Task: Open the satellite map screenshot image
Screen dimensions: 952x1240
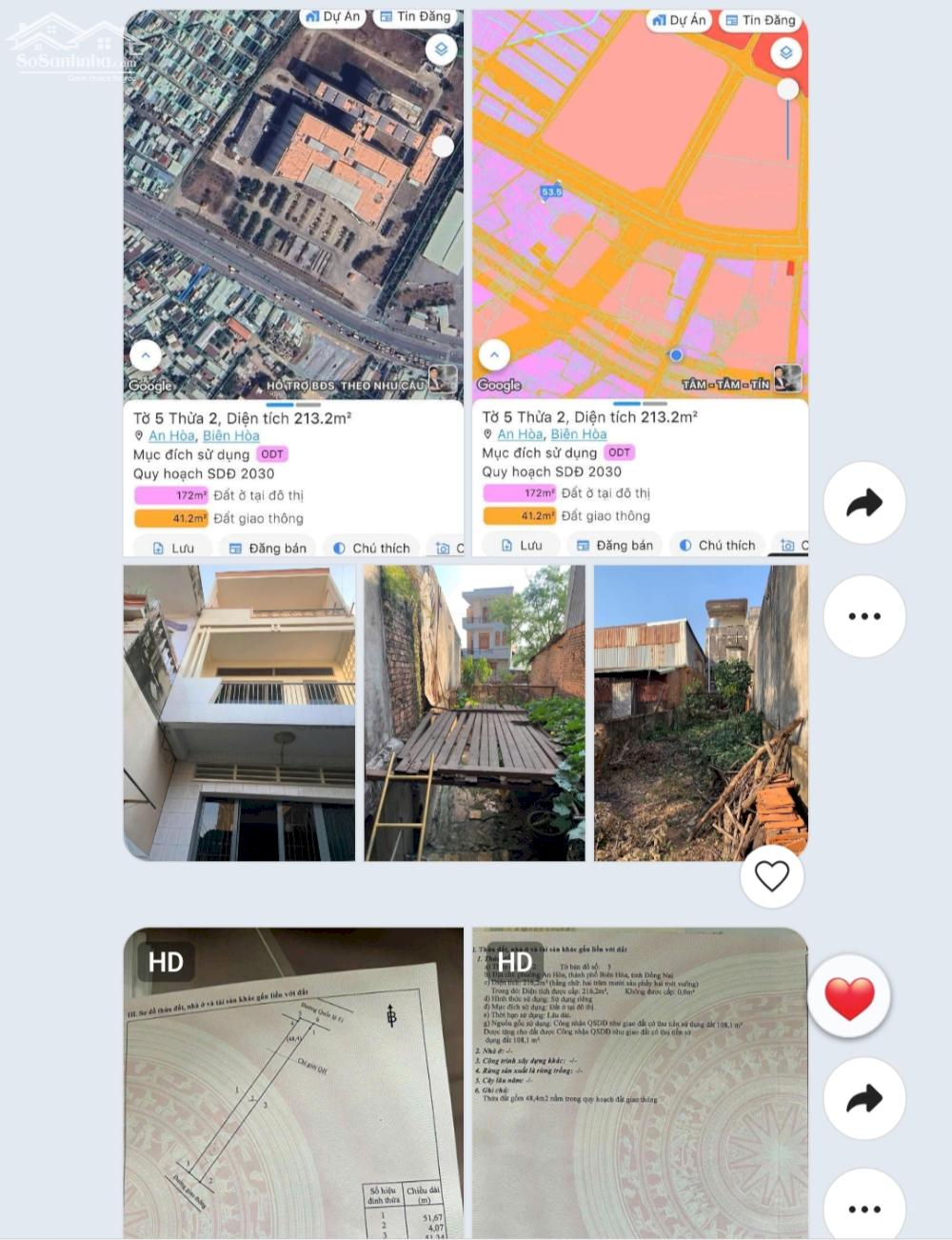Action: click(x=293, y=283)
